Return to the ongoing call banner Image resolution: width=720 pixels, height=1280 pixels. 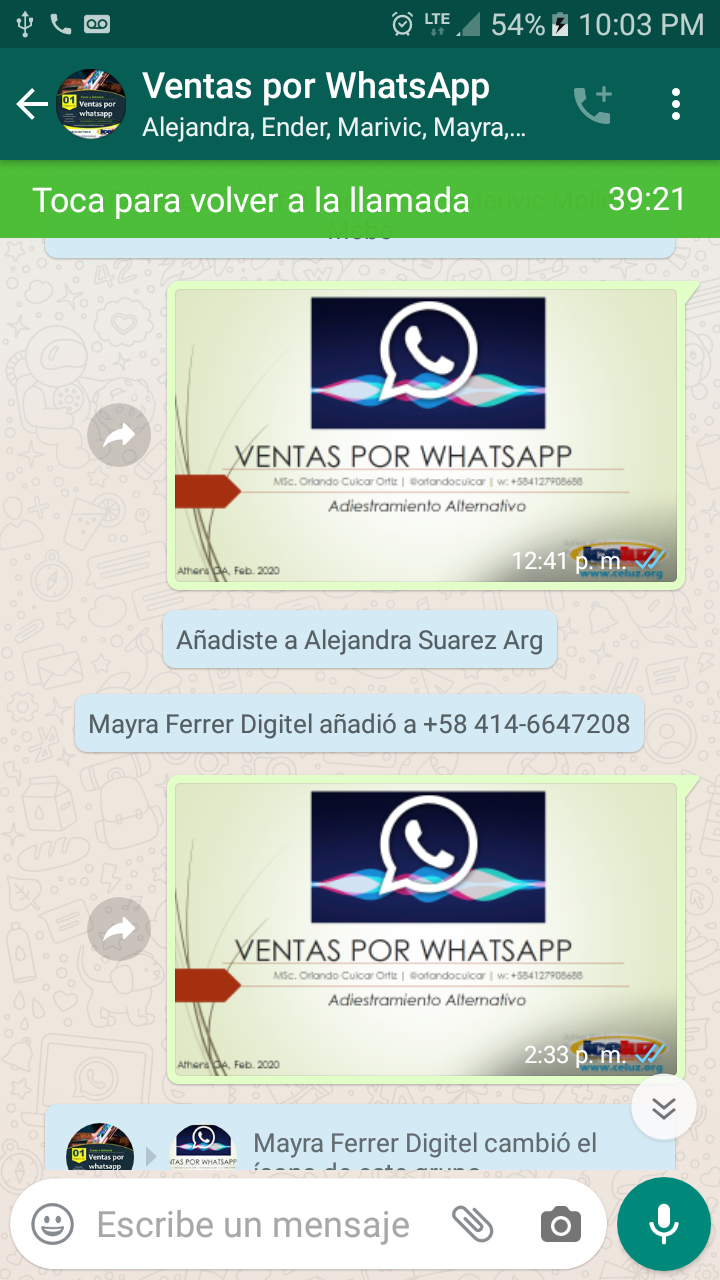pos(360,200)
